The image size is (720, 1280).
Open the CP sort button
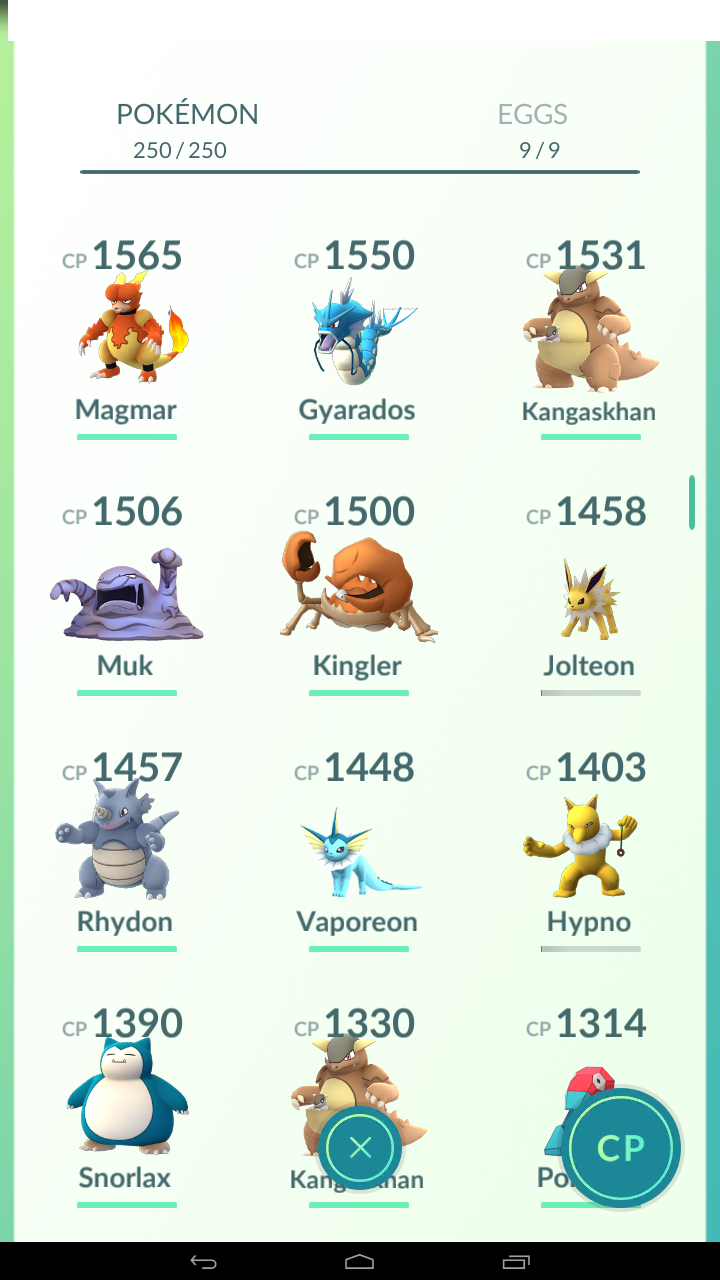tap(621, 1147)
